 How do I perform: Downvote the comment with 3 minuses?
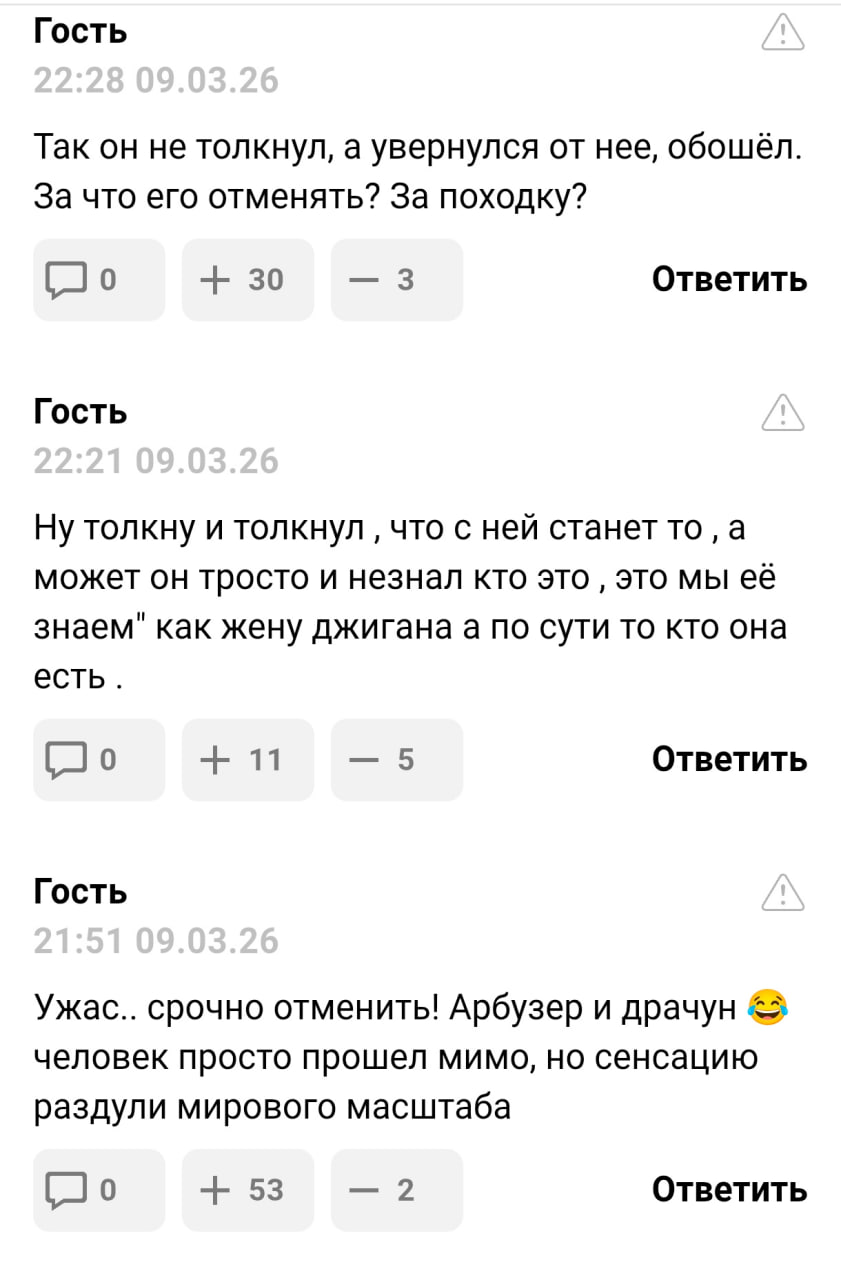click(397, 280)
